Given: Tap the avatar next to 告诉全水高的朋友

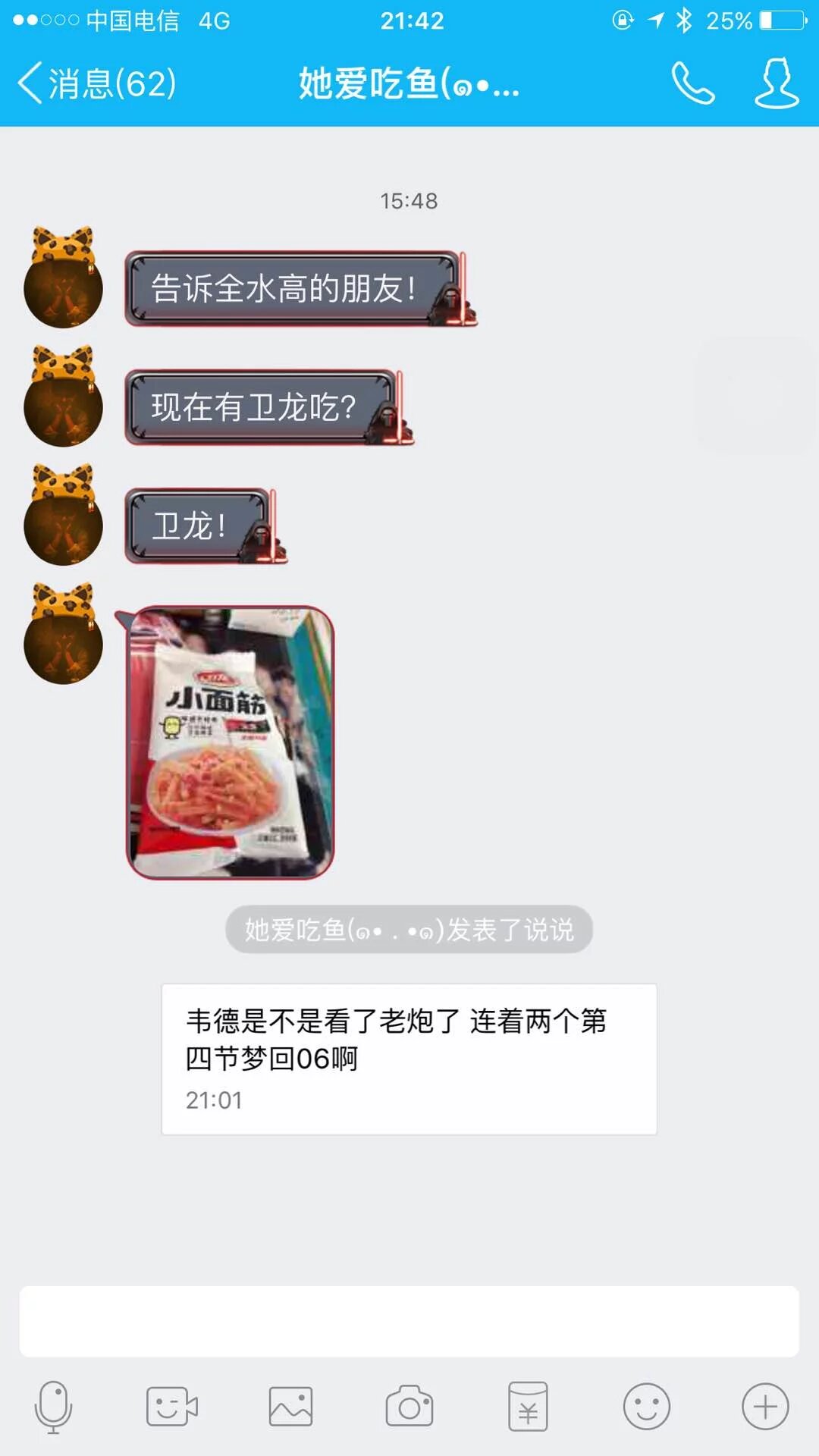Looking at the screenshot, I should coord(63,279).
